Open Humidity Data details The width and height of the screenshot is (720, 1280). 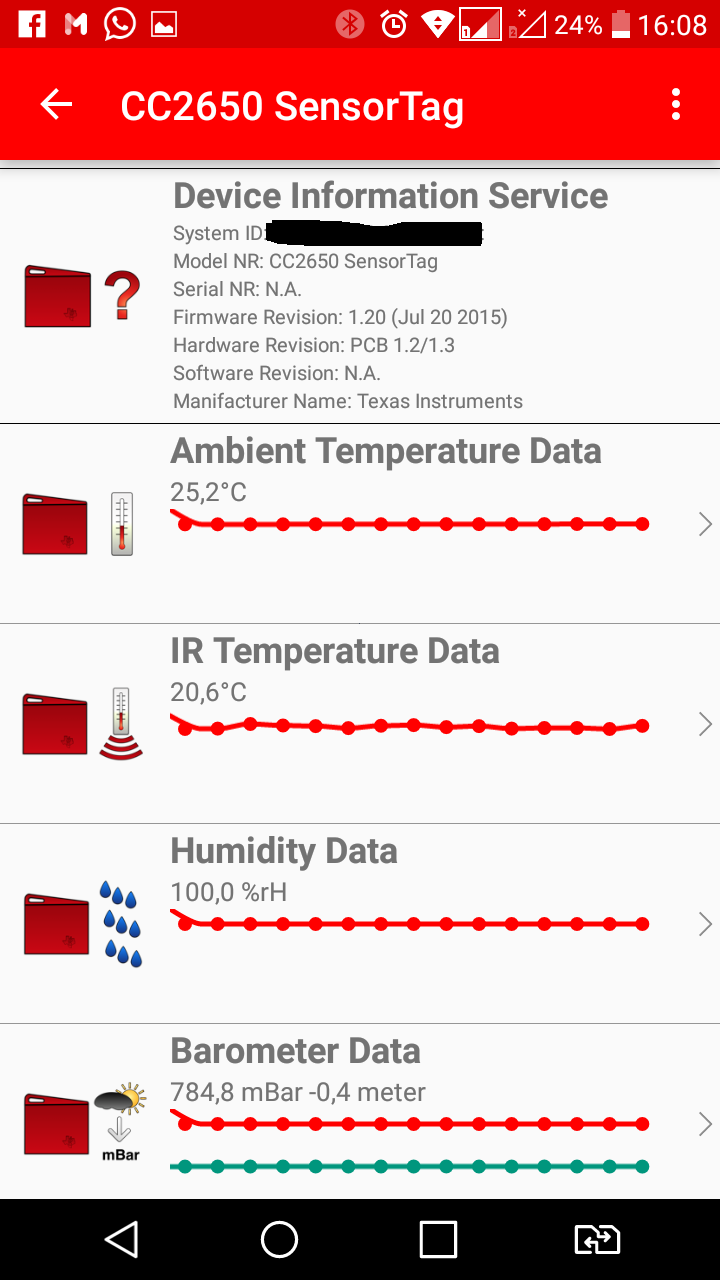click(704, 924)
